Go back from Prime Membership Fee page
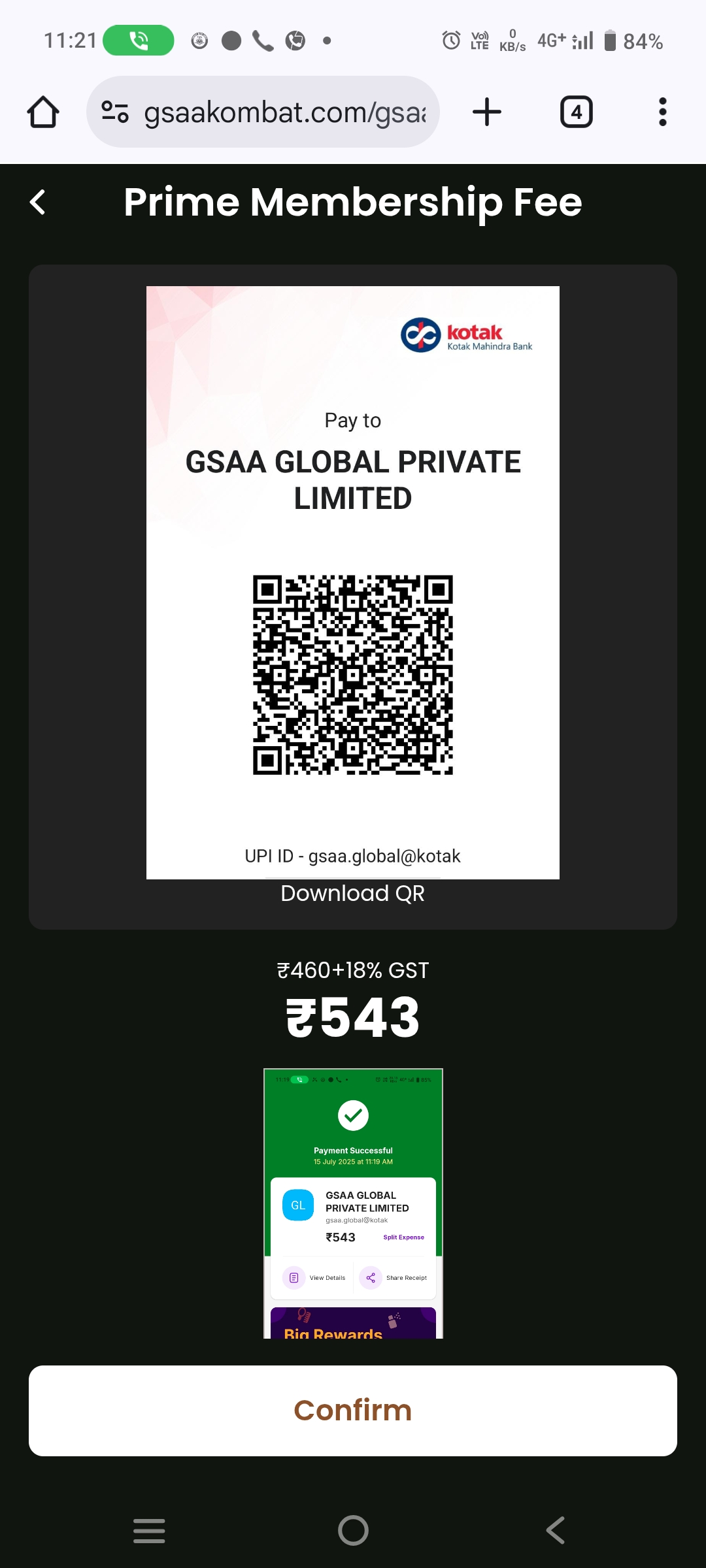Image resolution: width=706 pixels, height=1568 pixels. pos(38,202)
